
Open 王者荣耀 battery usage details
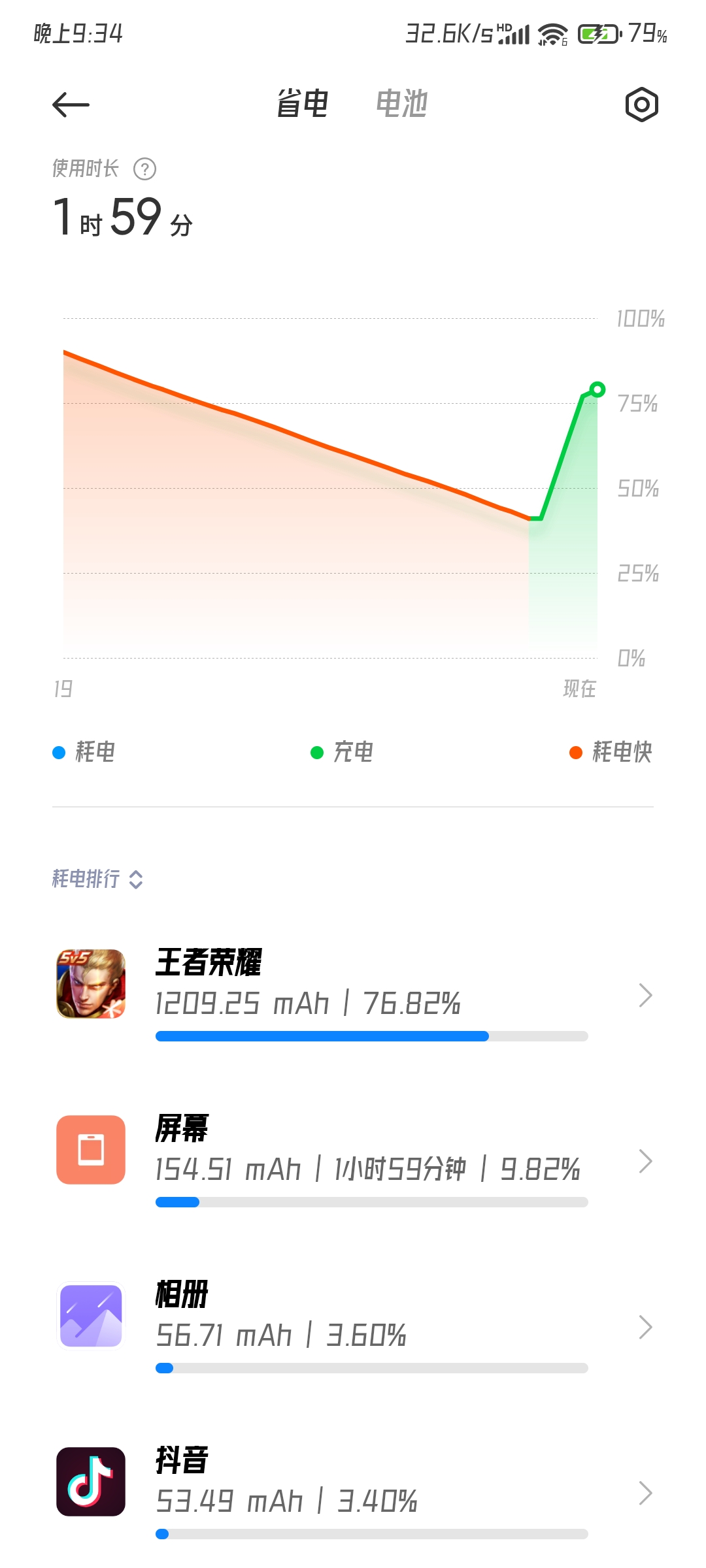point(353,993)
